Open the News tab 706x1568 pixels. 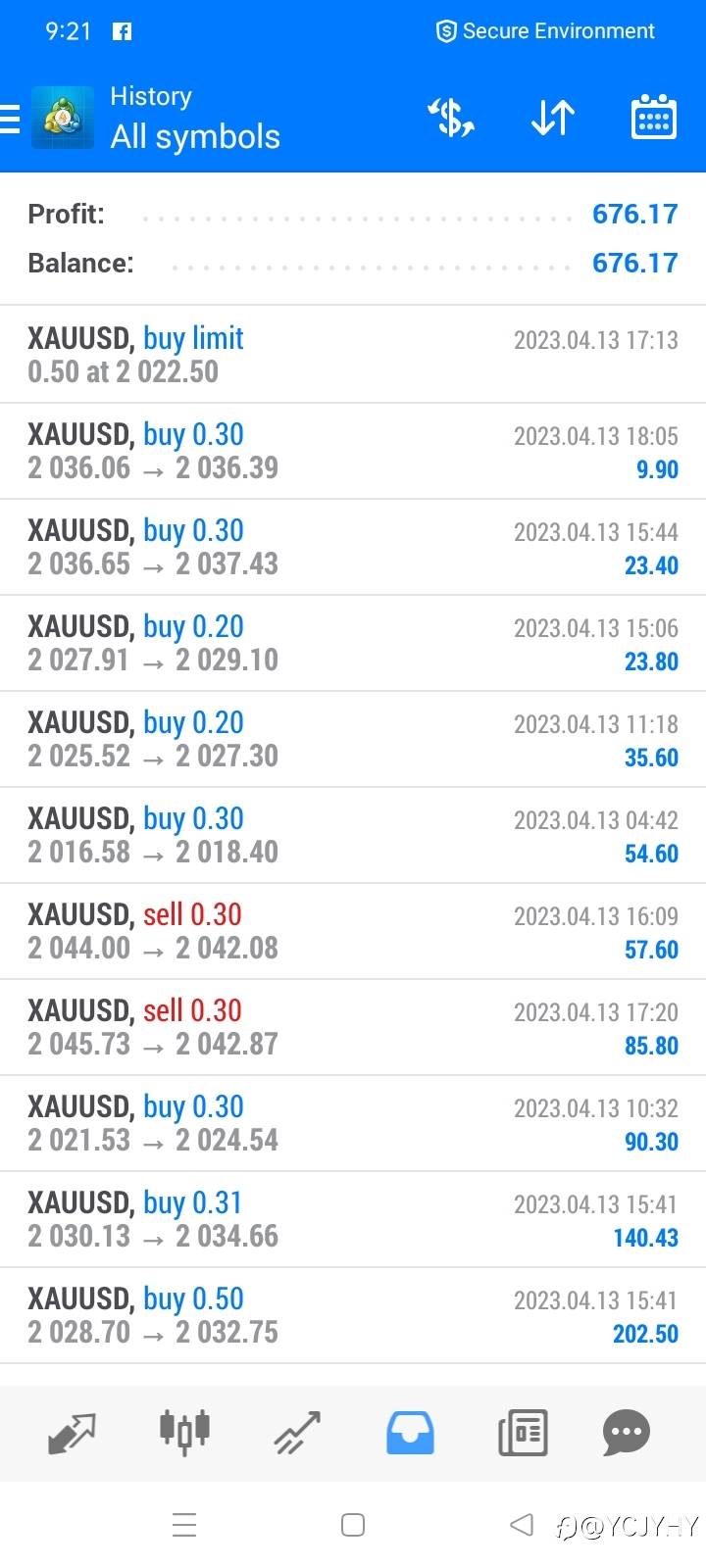tap(523, 1433)
